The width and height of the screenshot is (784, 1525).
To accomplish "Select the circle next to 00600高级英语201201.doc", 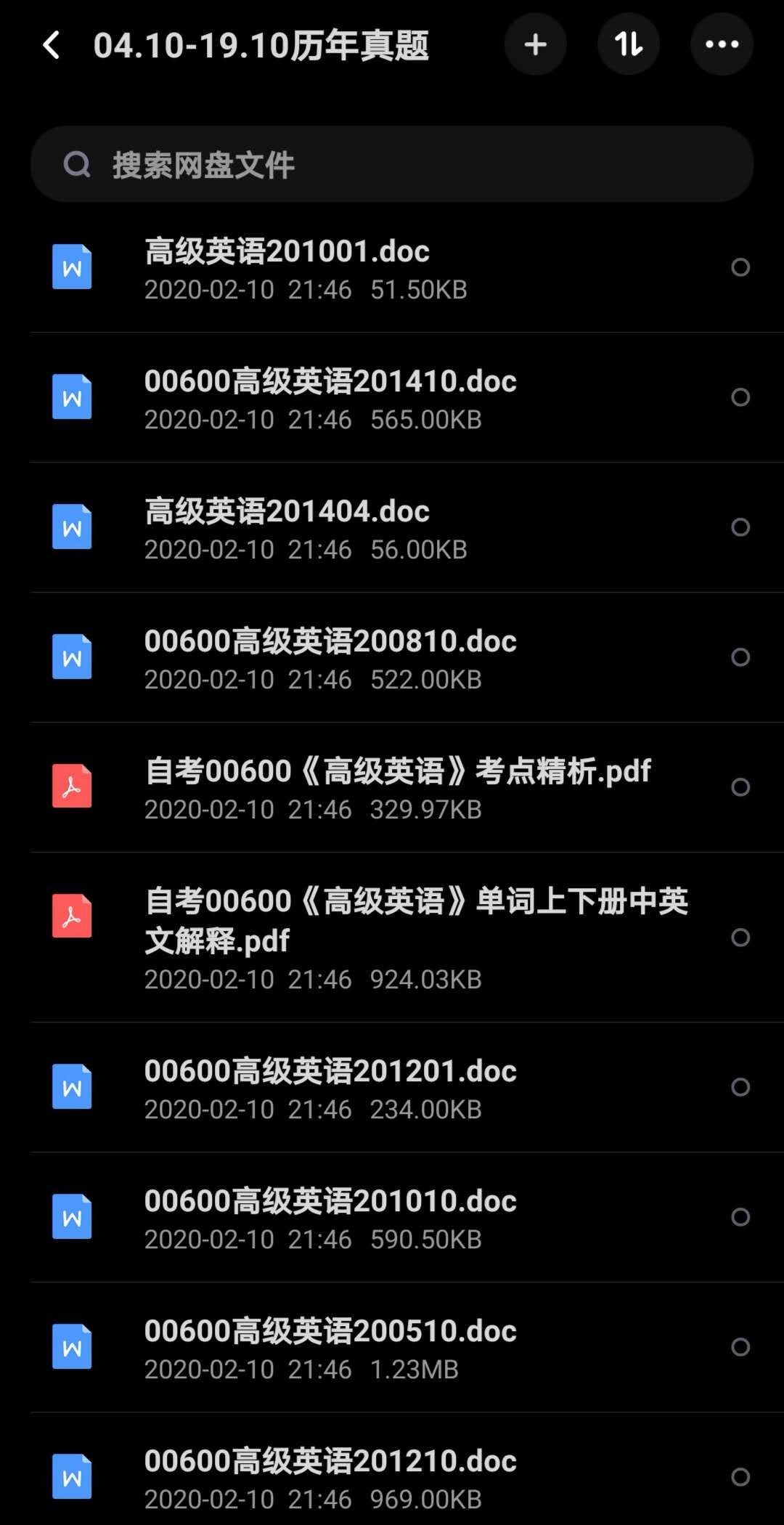I will coord(740,1087).
